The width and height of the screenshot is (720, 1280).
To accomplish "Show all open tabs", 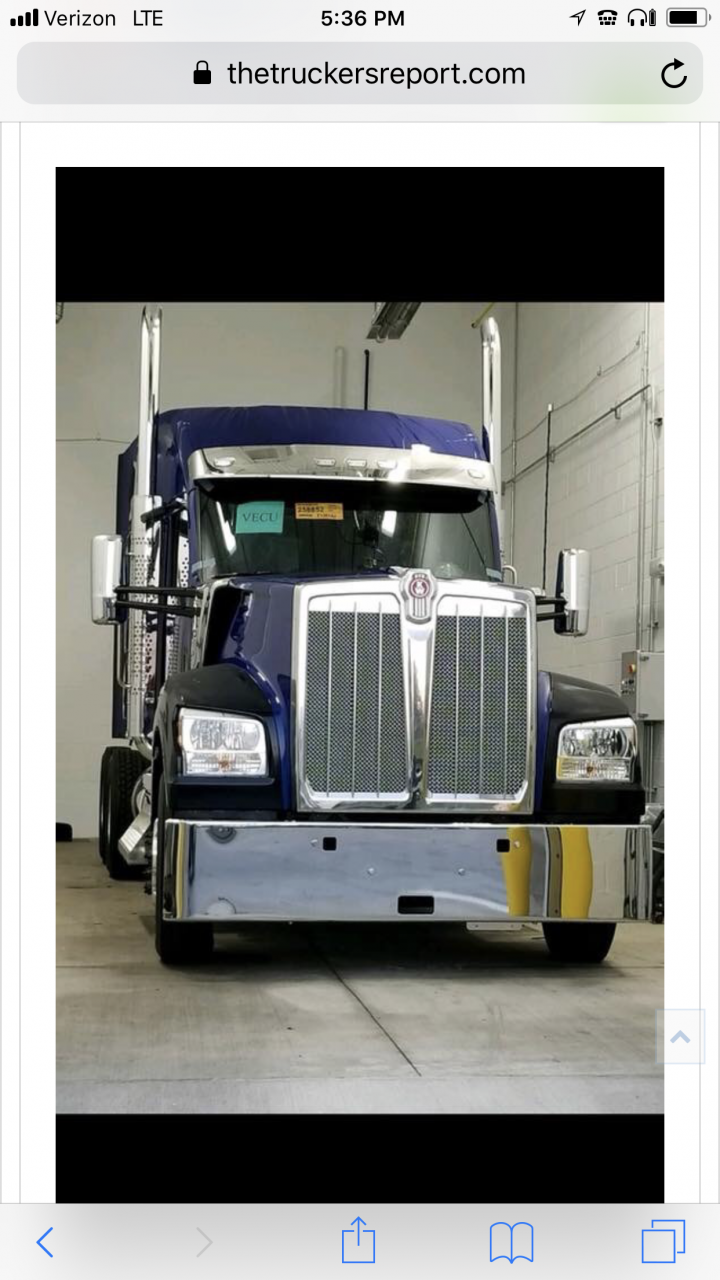I will [x=663, y=1242].
